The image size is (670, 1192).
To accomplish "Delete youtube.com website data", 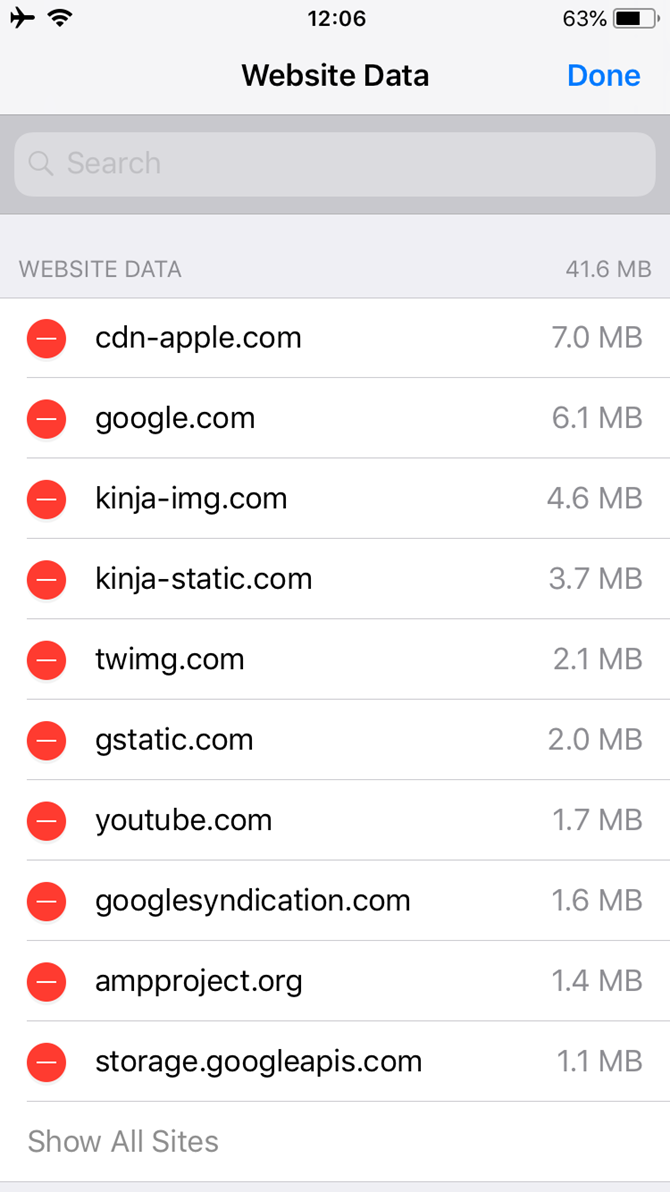I will coord(46,821).
